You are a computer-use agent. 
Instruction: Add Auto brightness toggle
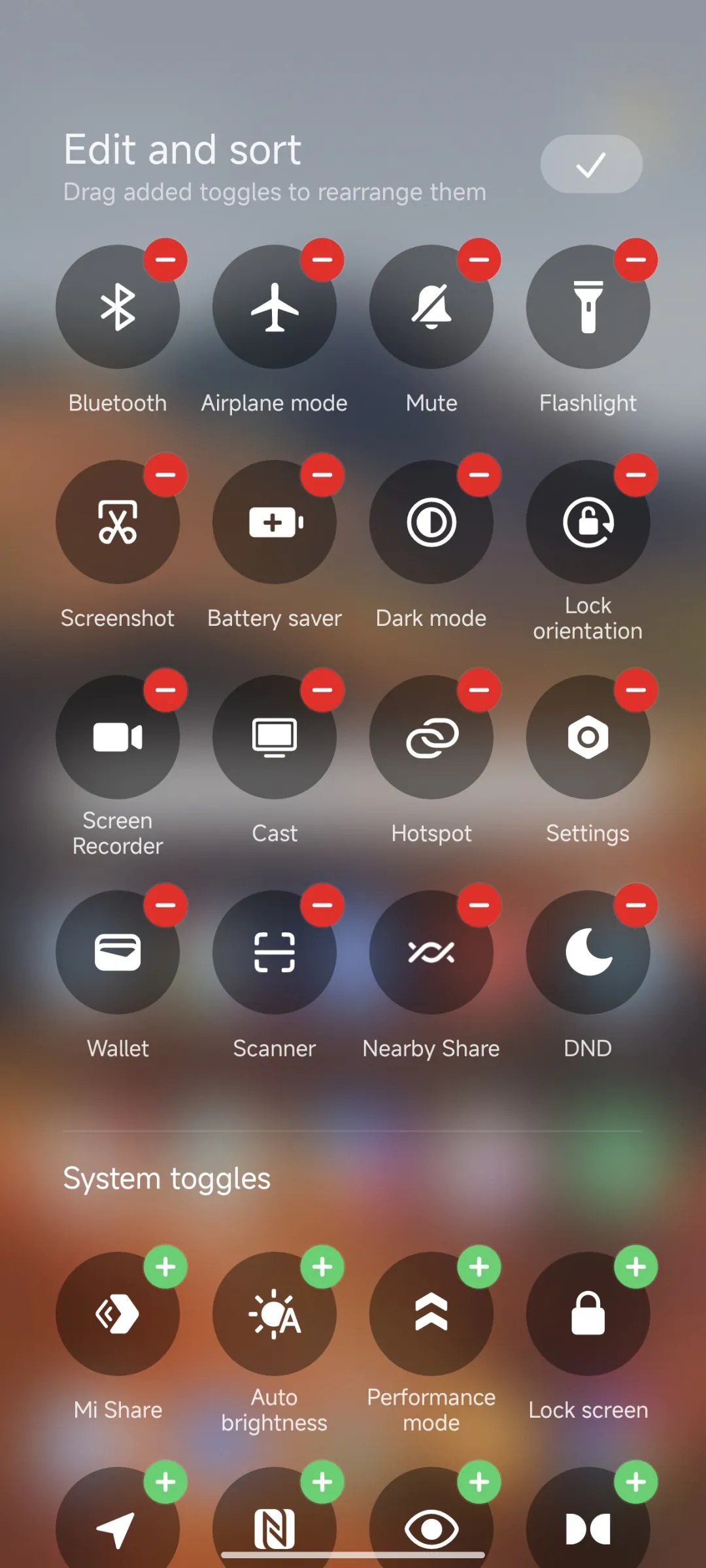322,1267
